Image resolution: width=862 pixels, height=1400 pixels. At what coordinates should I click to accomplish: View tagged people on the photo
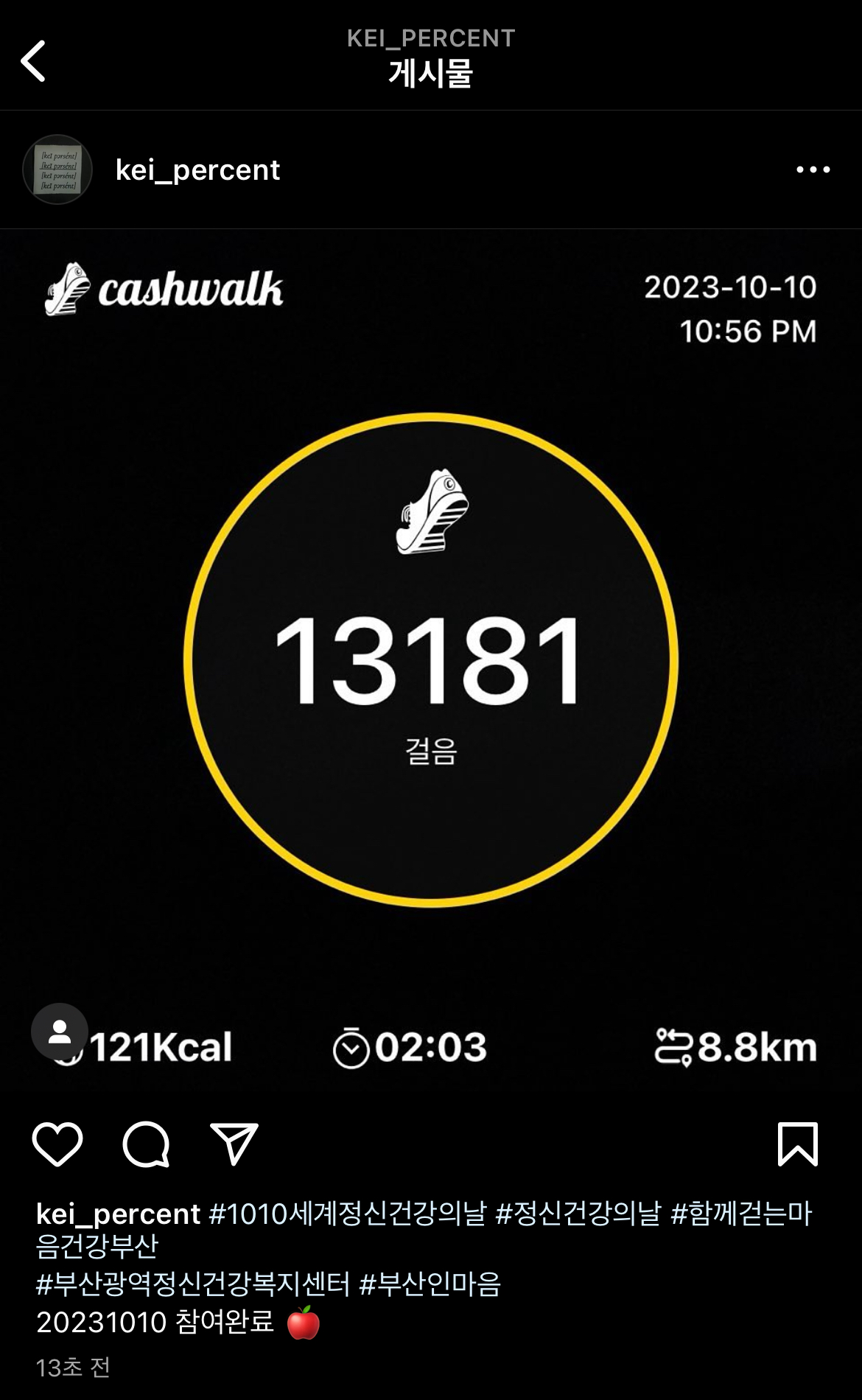(x=60, y=1032)
